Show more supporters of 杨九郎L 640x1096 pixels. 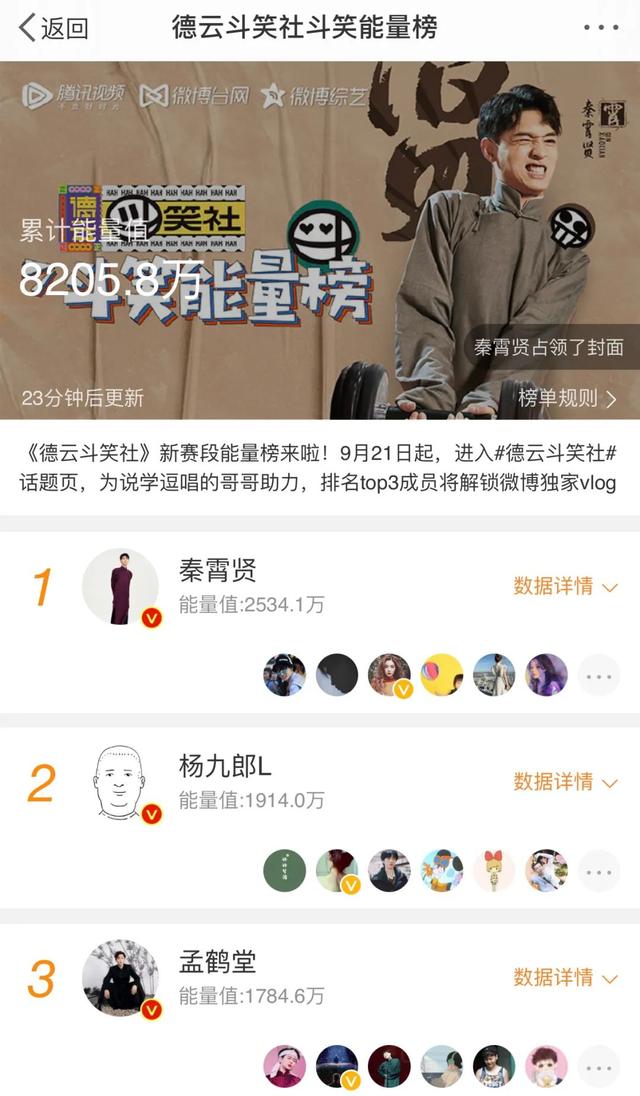599,871
